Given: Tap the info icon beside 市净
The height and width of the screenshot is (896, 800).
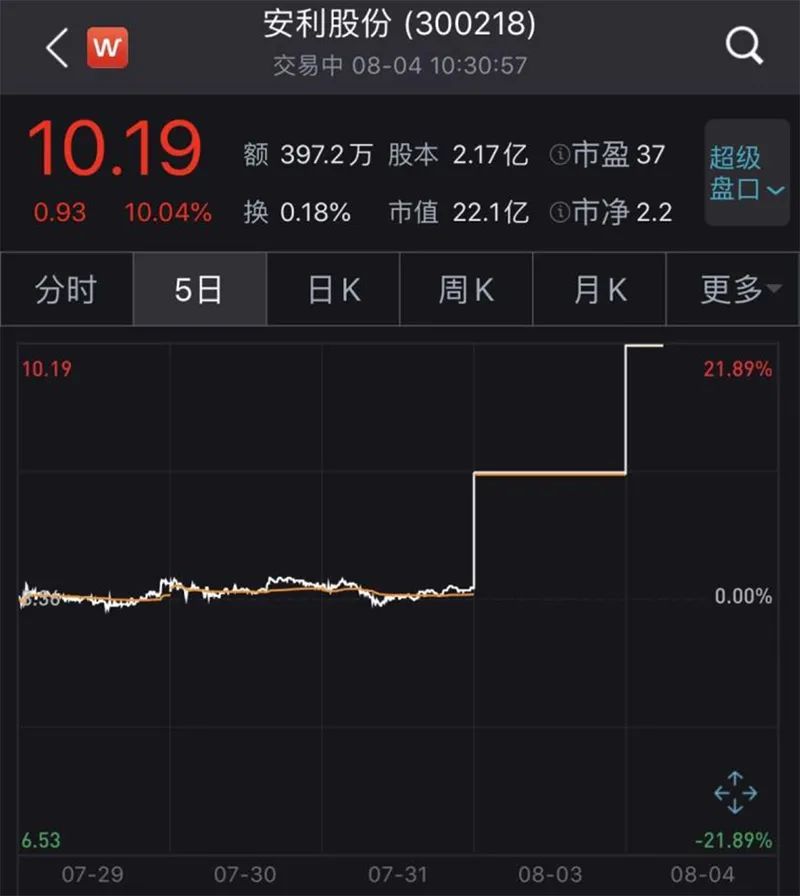Looking at the screenshot, I should point(559,212).
